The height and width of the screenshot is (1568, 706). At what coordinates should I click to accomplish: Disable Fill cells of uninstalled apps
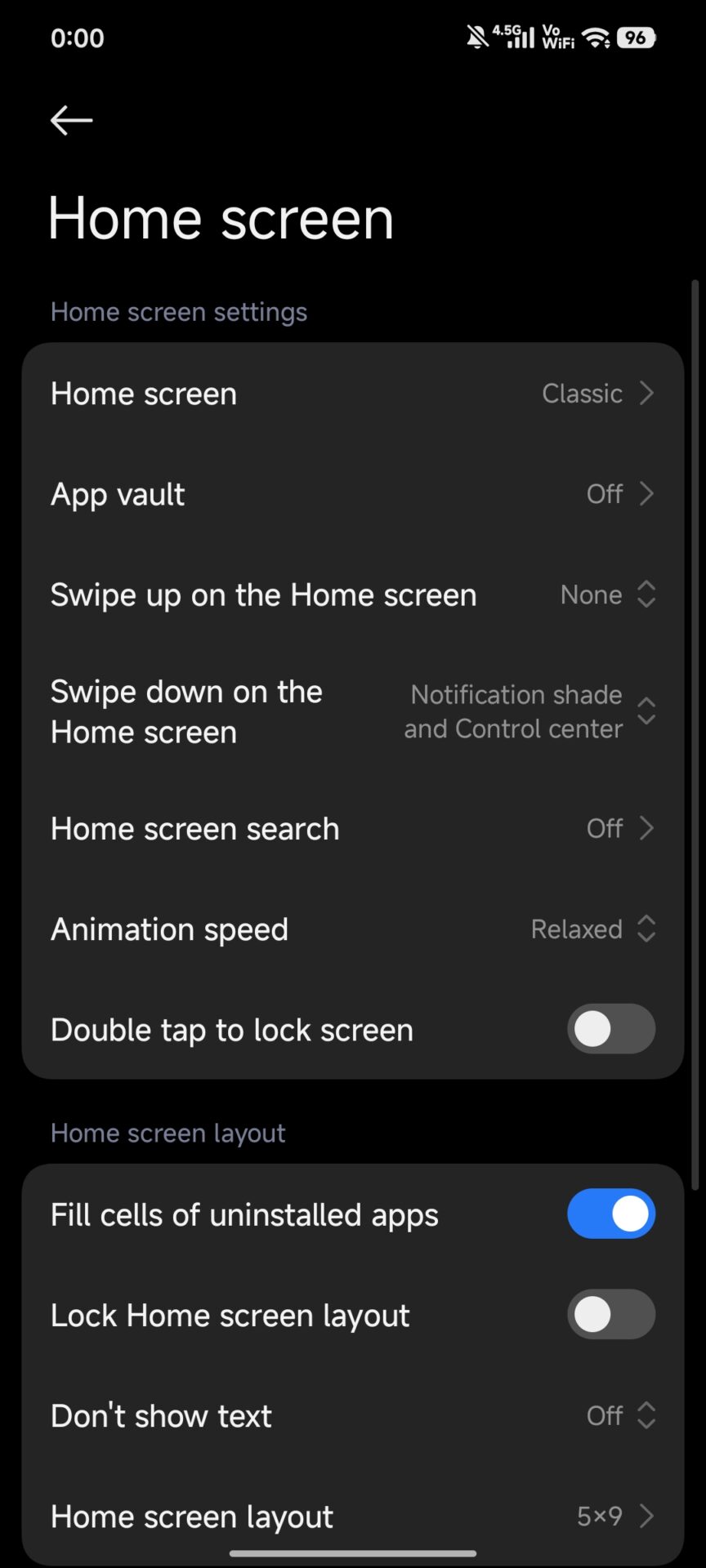pos(610,1214)
